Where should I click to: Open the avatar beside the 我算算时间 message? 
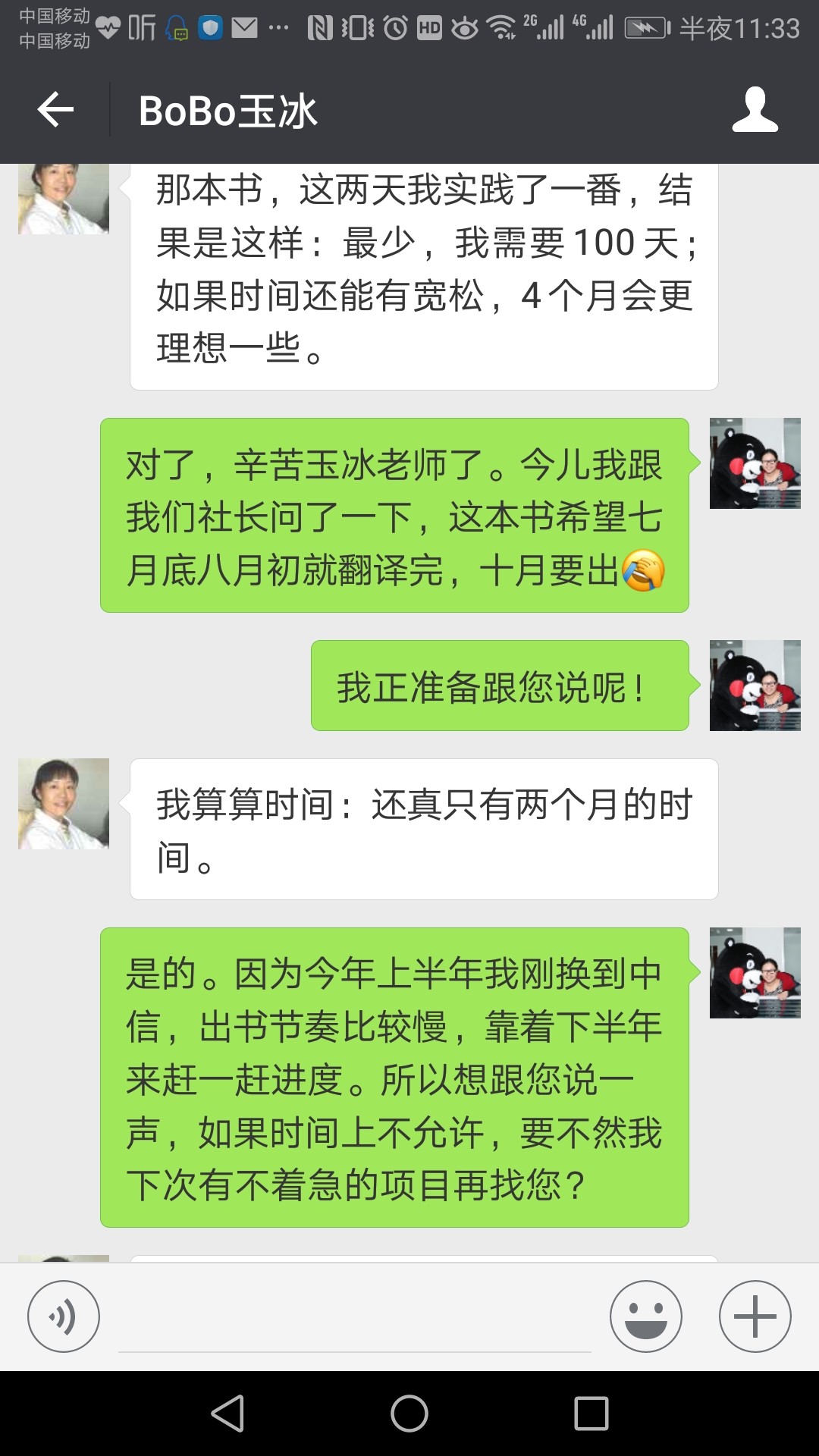[x=64, y=804]
